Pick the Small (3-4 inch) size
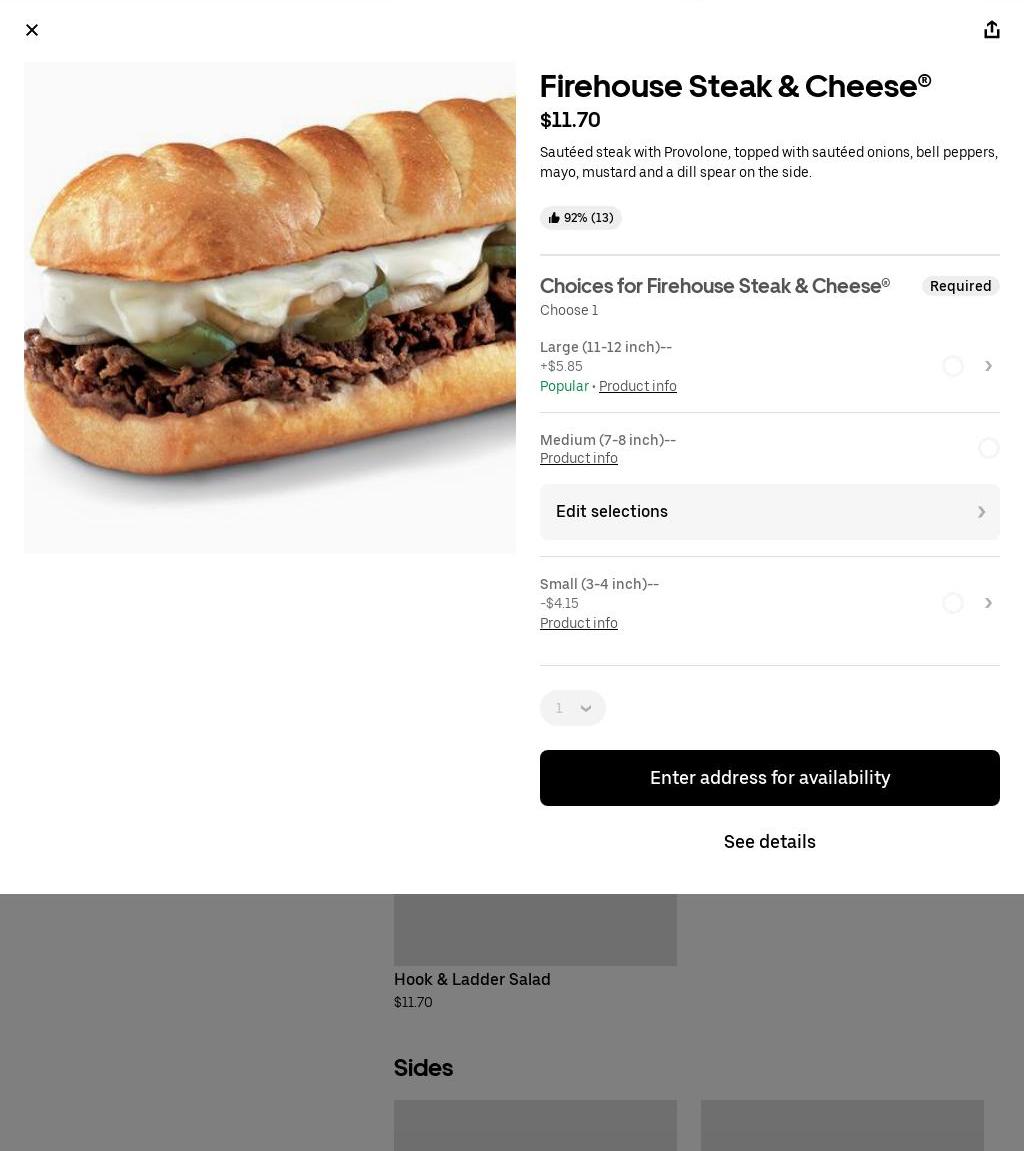Screen dimensions: 1024x1151 tap(953, 603)
